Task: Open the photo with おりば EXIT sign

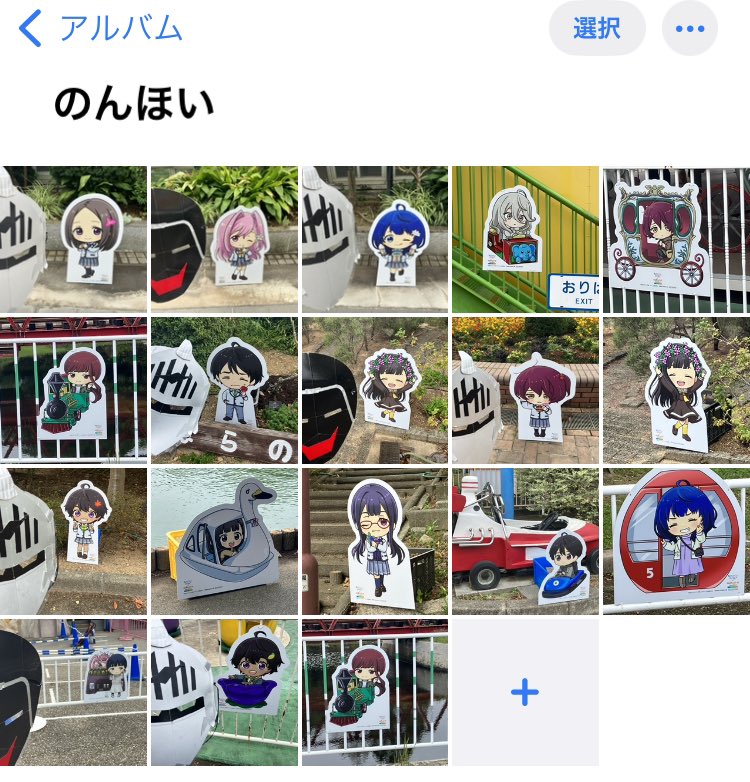Action: coord(525,239)
